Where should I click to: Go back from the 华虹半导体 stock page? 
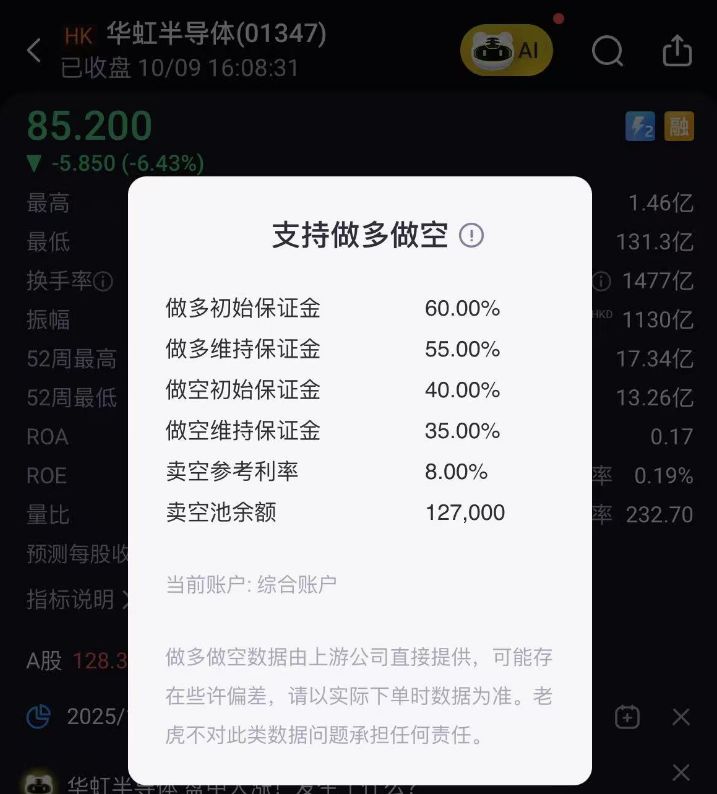pyautogui.click(x=34, y=51)
